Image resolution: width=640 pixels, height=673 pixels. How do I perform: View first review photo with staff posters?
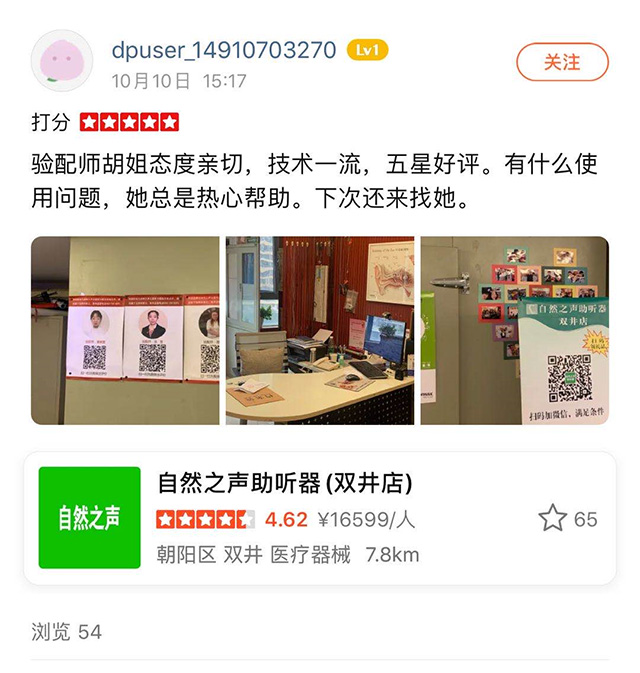[125, 331]
